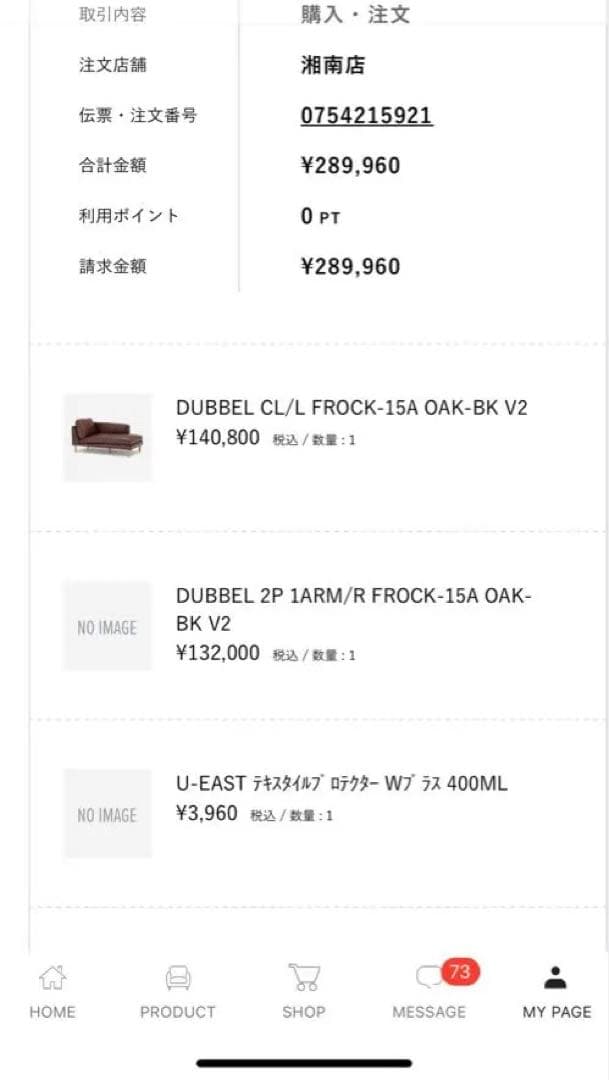Switch to the PRODUCT tab
The height and width of the screenshot is (1080, 609).
(178, 991)
